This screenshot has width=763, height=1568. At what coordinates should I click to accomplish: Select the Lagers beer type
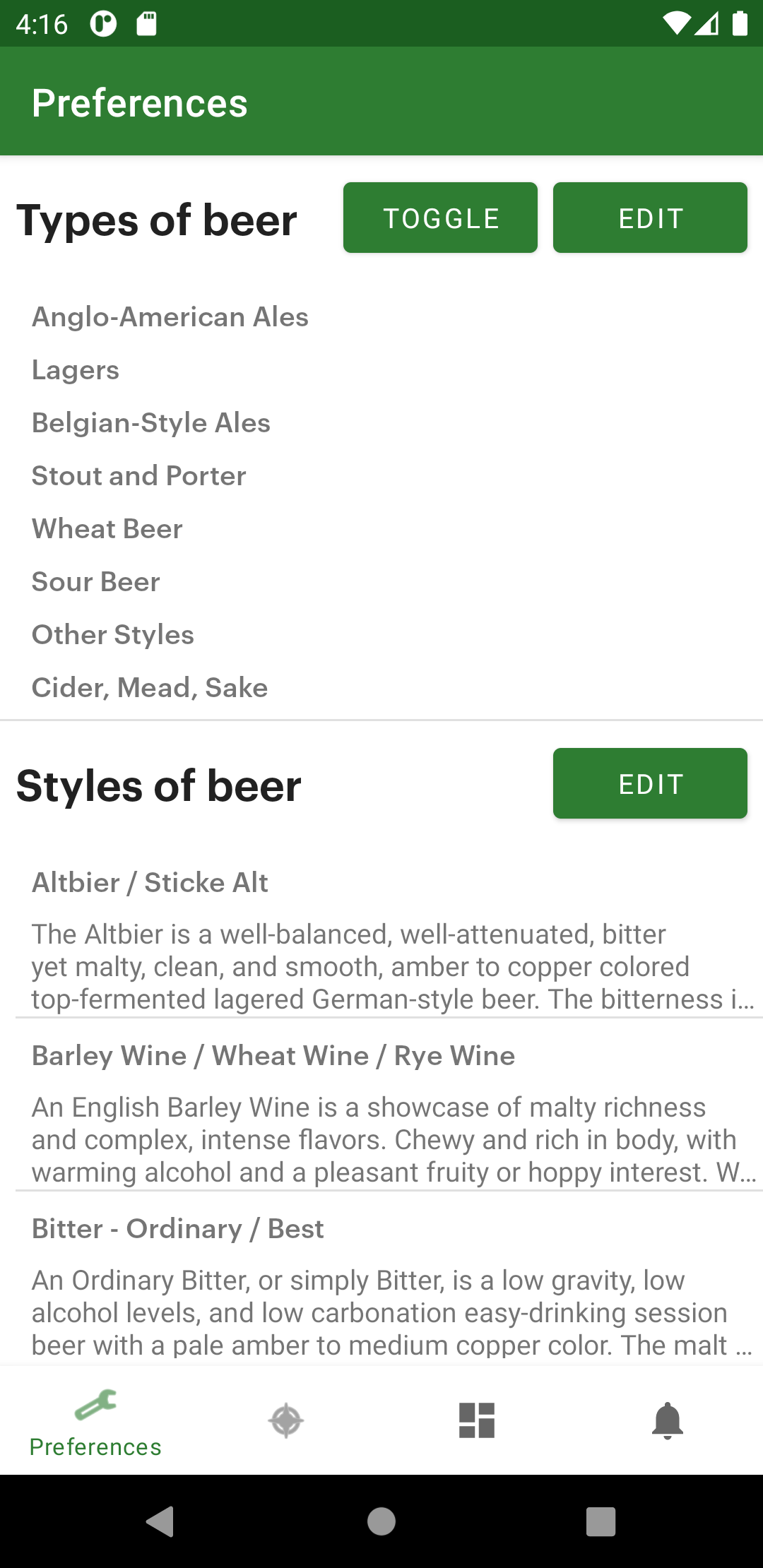(x=76, y=370)
